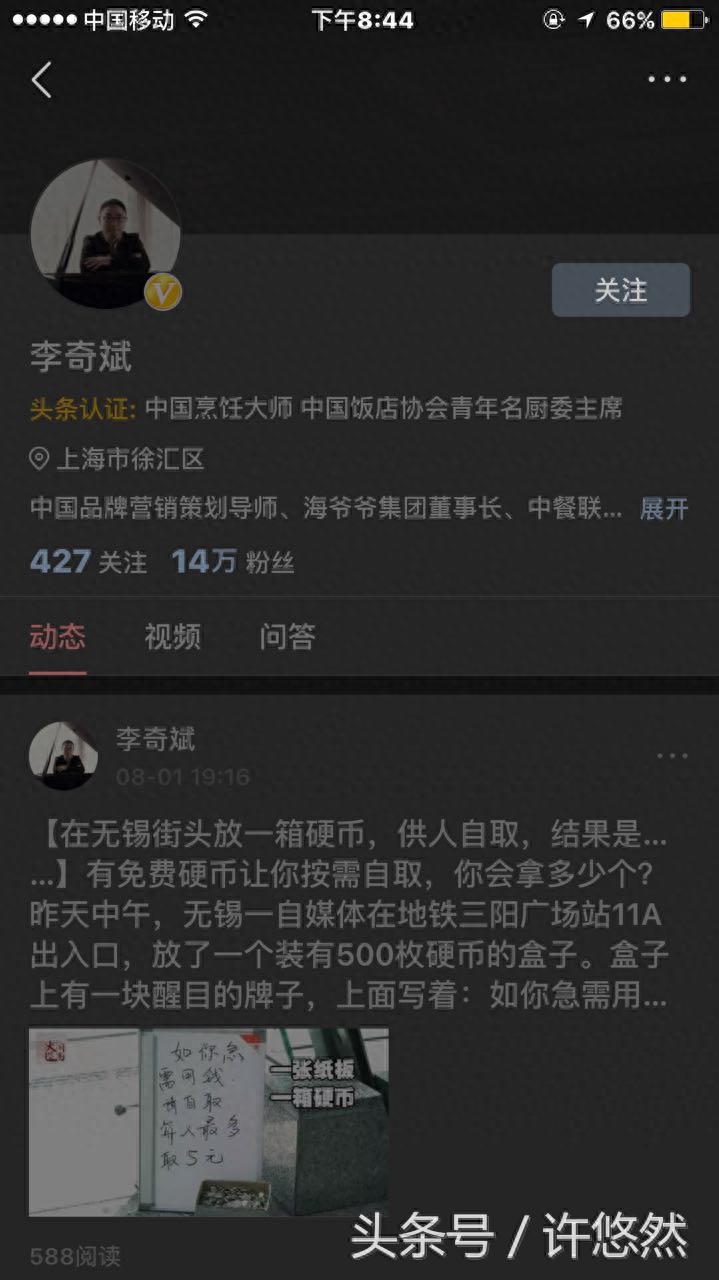Expand the profile bio with 展开
The width and height of the screenshot is (719, 1280).
tap(664, 509)
